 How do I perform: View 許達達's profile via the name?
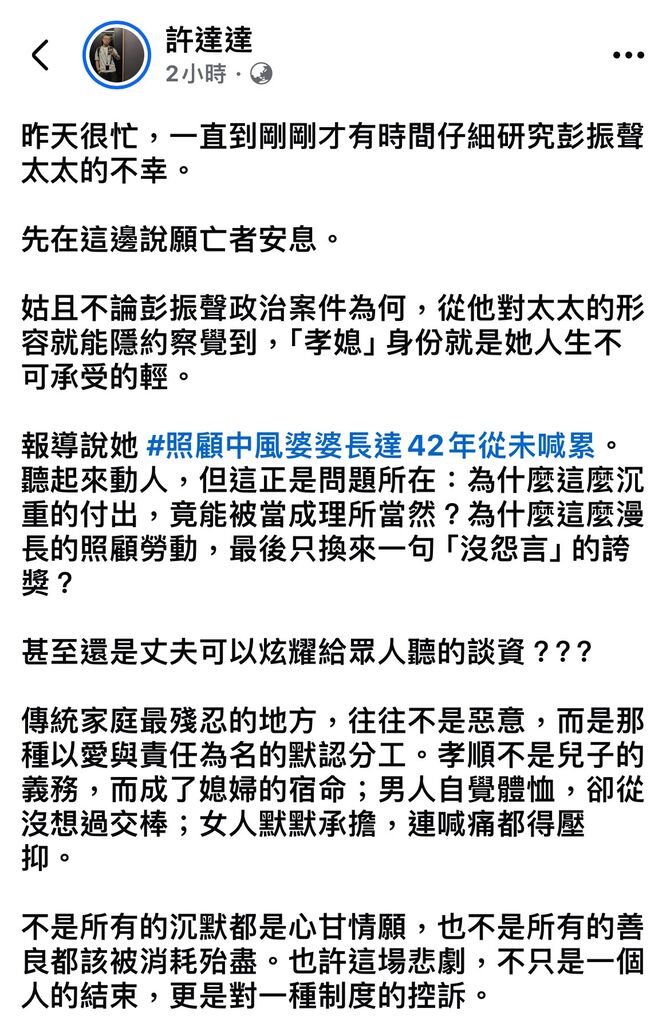(208, 40)
